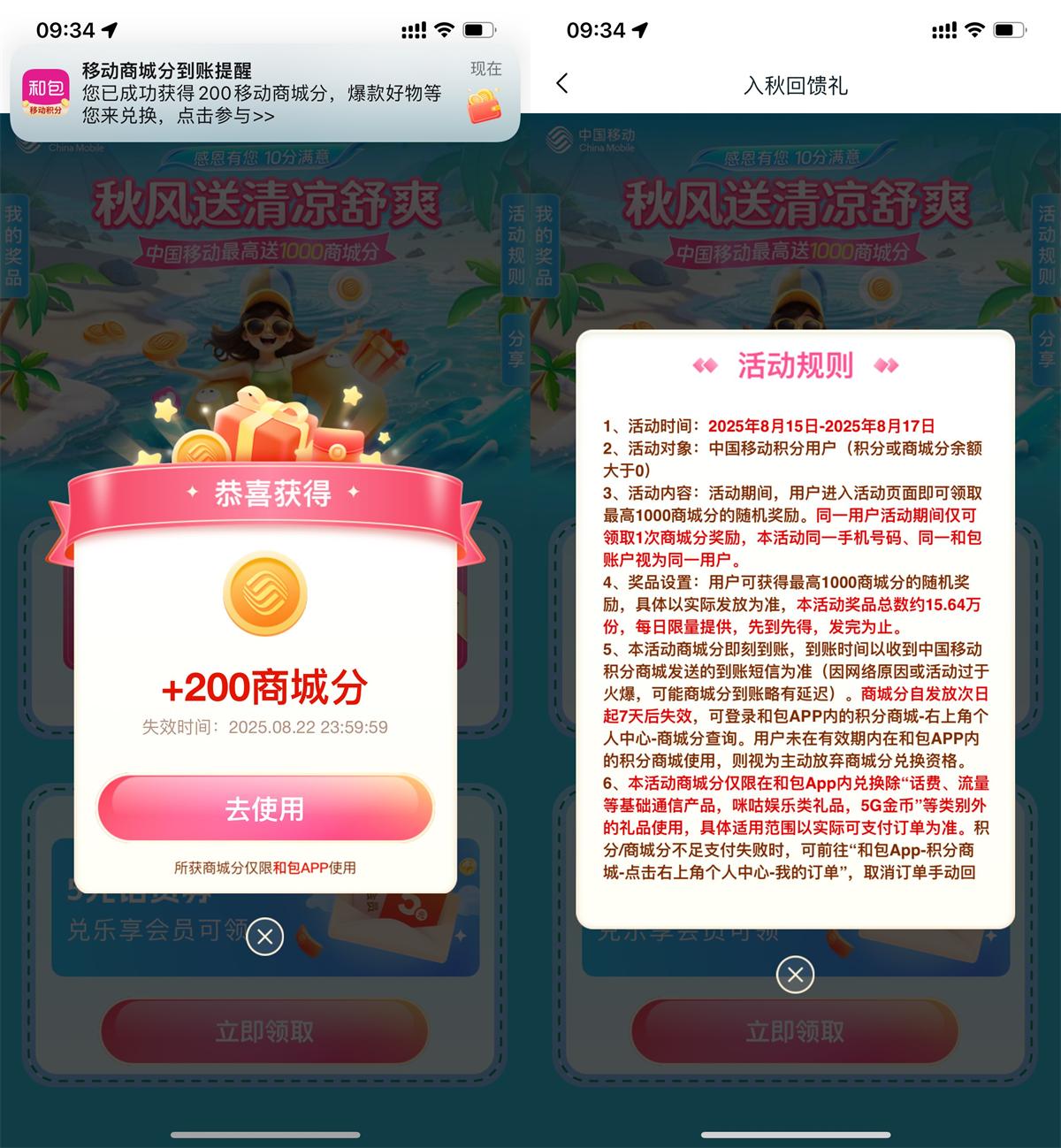Close the 恭喜获得 +200商城分 popup
Image resolution: width=1061 pixels, height=1148 pixels.
264,937
